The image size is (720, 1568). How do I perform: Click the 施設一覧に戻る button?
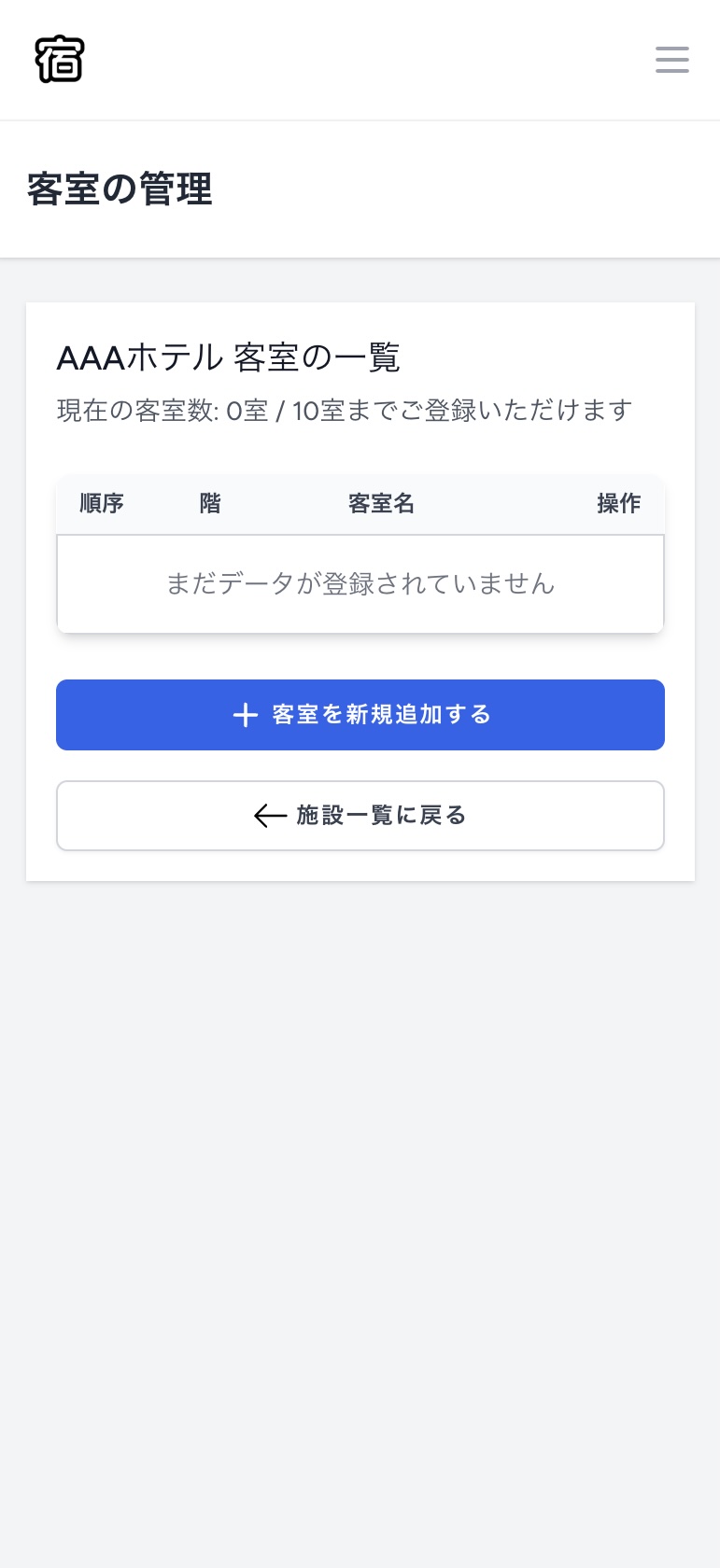360,815
